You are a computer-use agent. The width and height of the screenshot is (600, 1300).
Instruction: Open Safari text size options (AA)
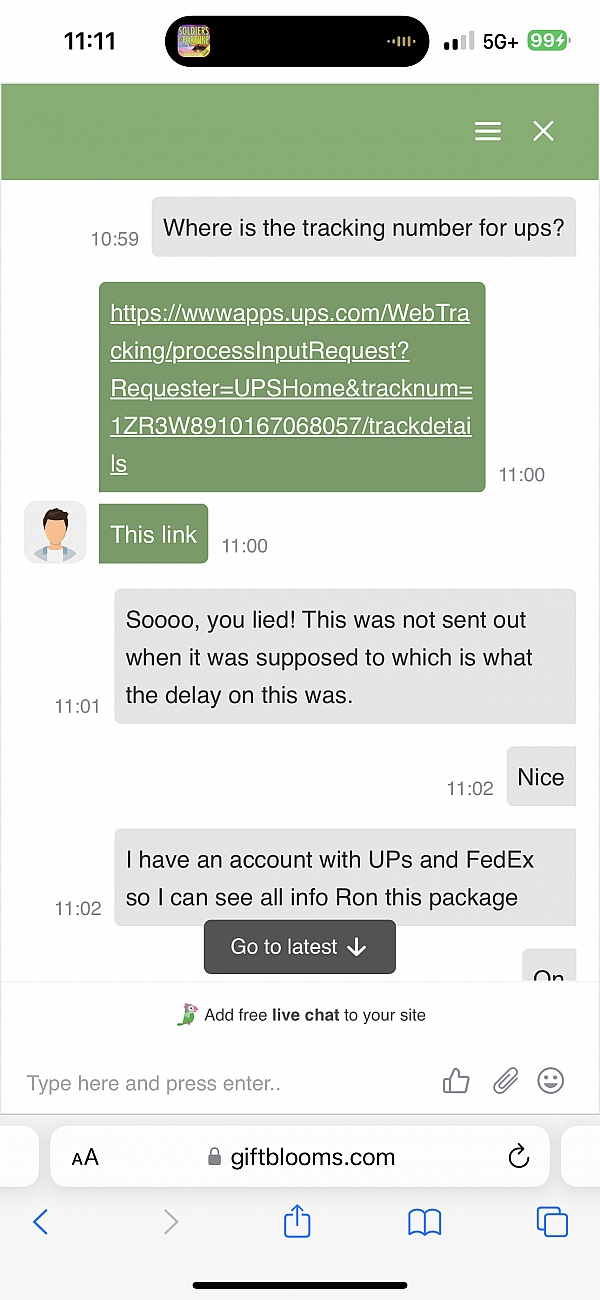click(86, 1158)
